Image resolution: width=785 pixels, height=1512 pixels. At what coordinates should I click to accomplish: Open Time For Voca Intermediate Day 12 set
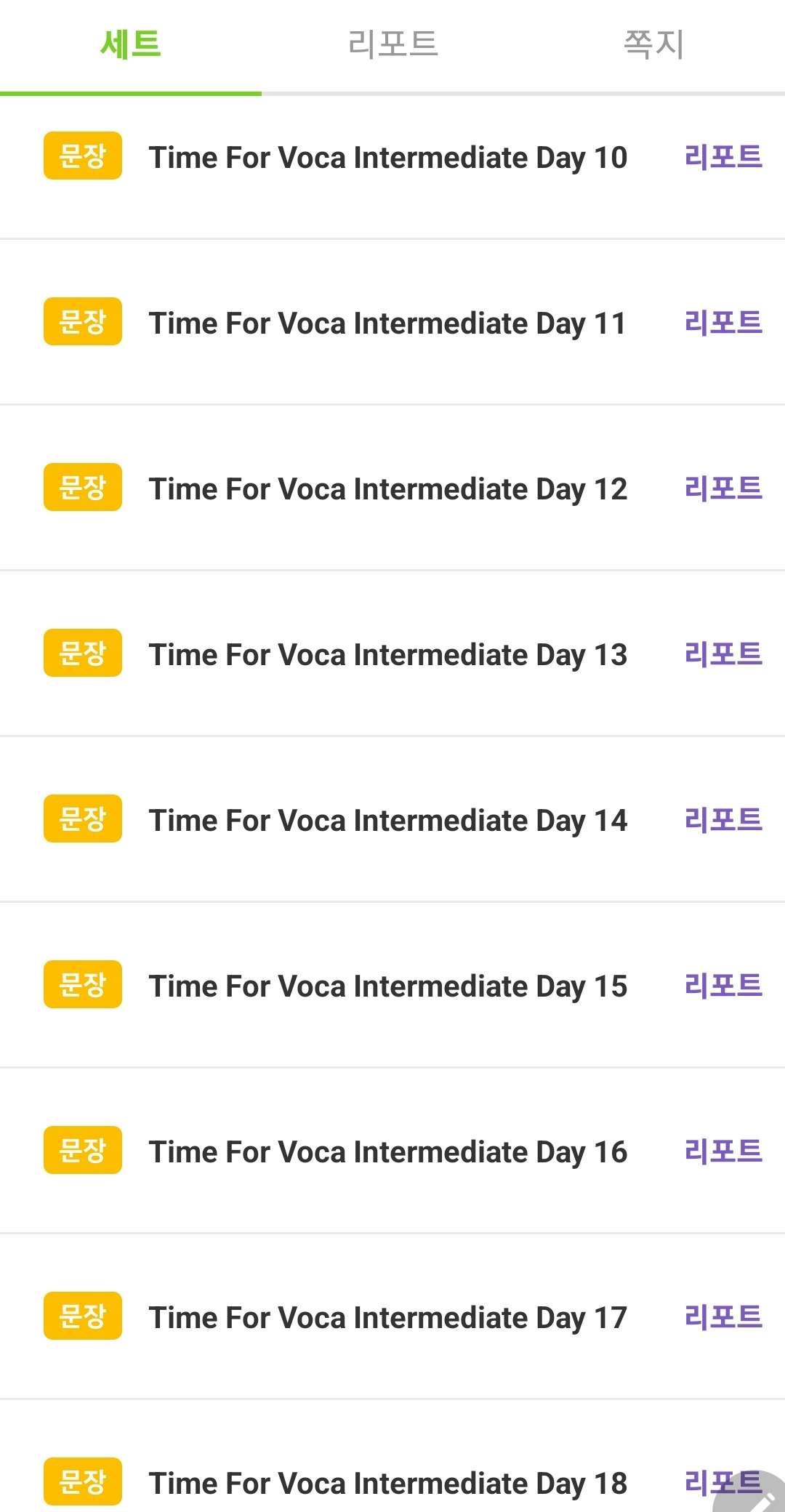[x=387, y=489]
